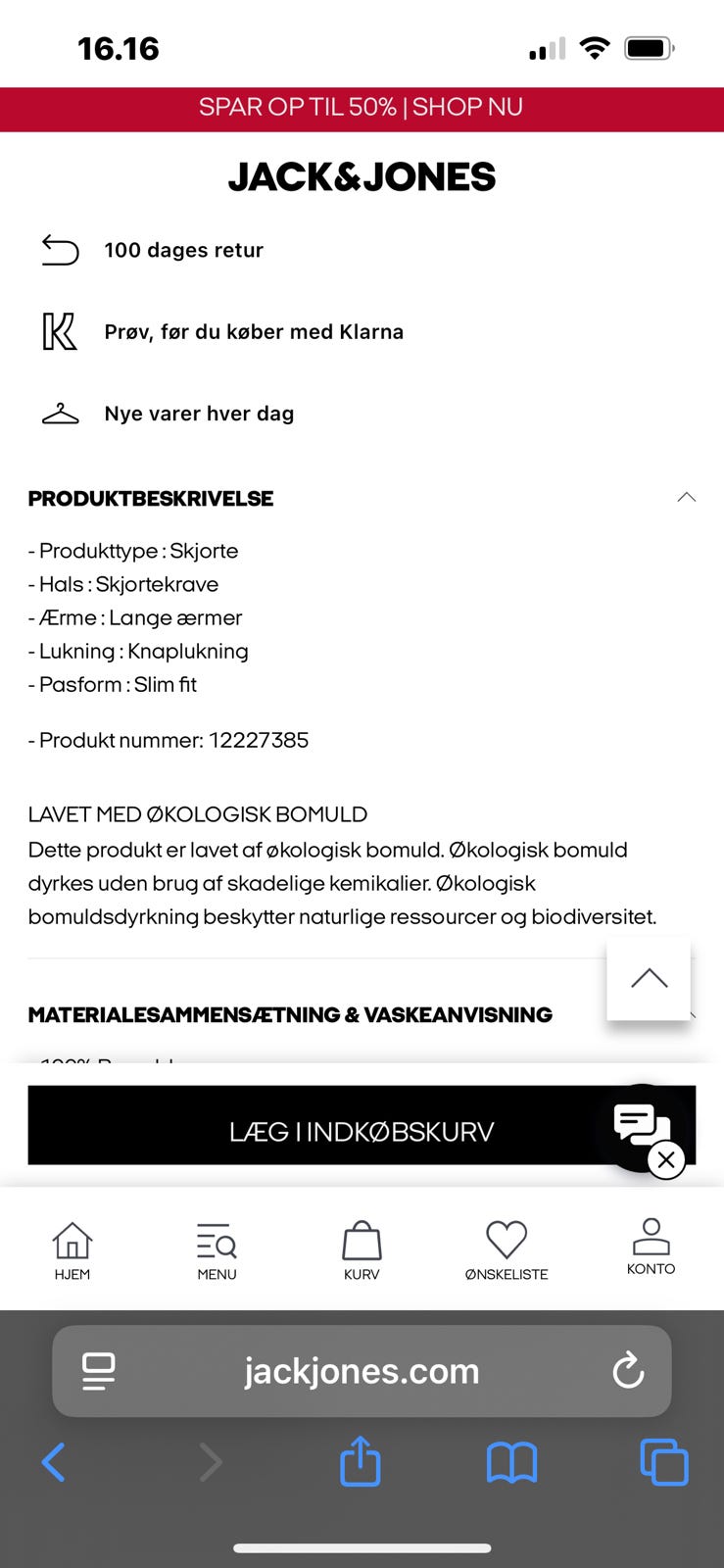Open the Safari share sheet

360,1461
